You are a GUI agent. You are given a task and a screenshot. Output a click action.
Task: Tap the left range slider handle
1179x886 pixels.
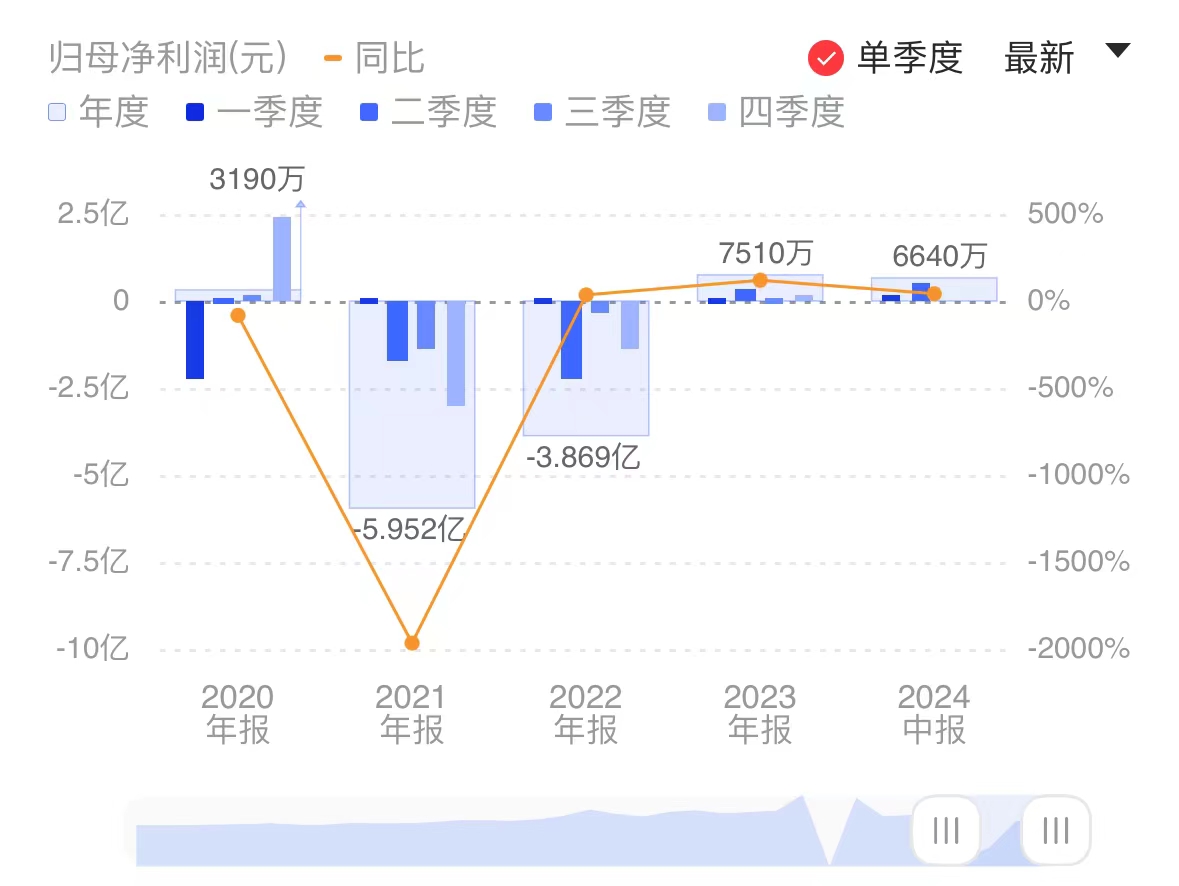(945, 830)
